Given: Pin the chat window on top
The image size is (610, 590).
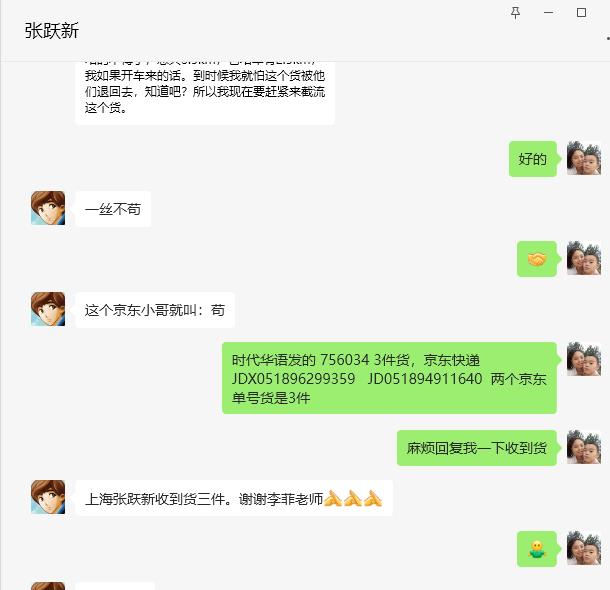Looking at the screenshot, I should (x=516, y=12).
